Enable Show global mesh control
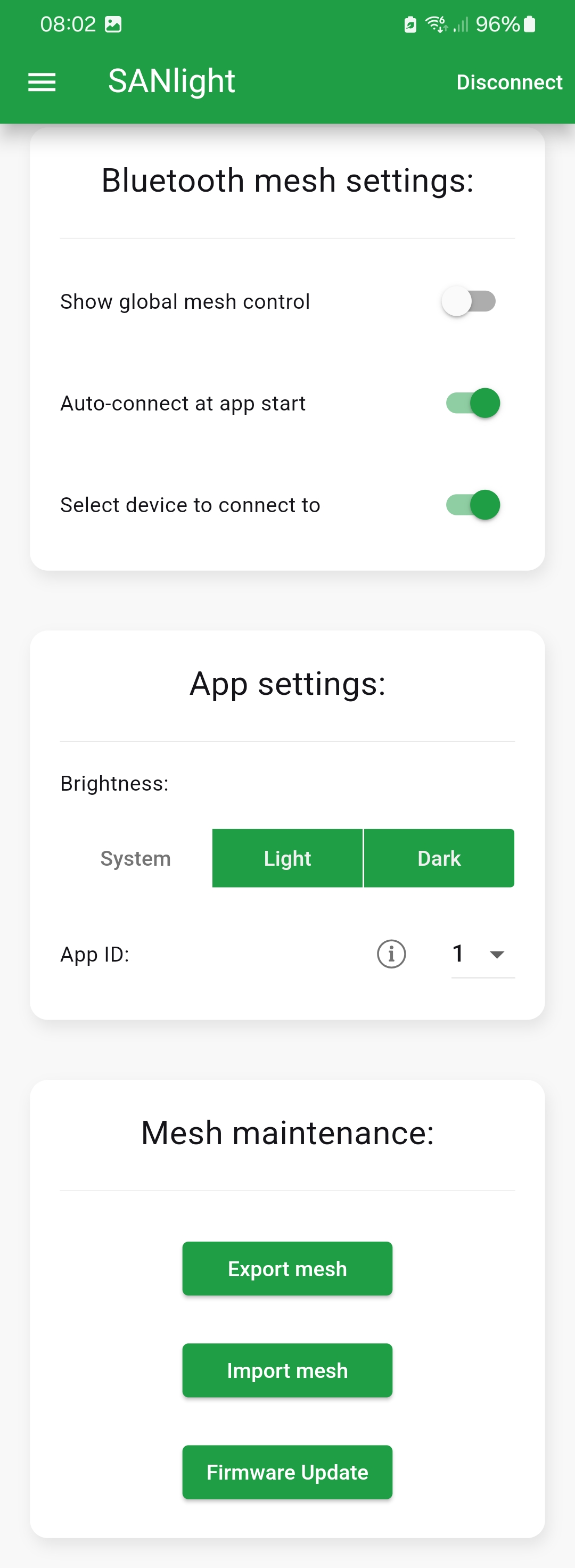 tap(469, 301)
